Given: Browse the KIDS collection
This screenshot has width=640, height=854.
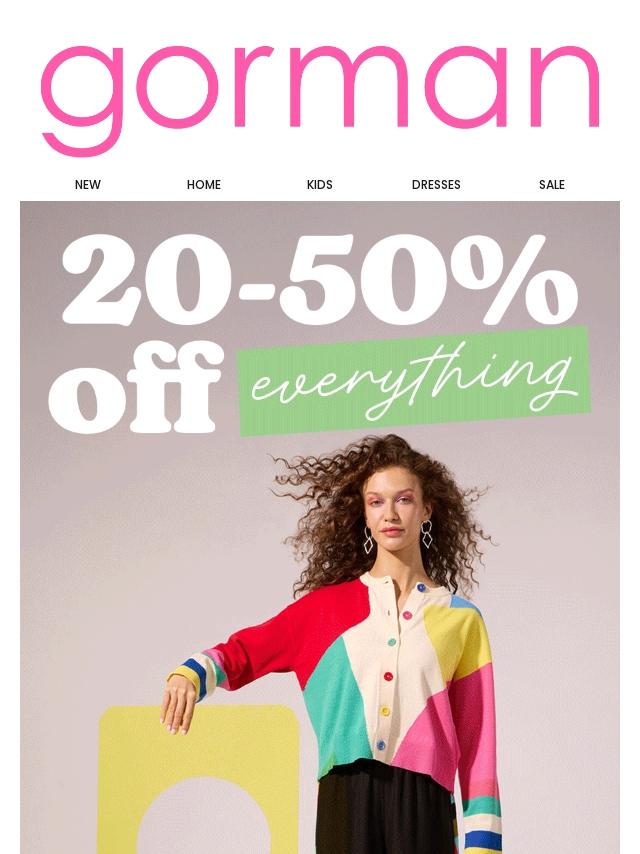Looking at the screenshot, I should (x=320, y=185).
